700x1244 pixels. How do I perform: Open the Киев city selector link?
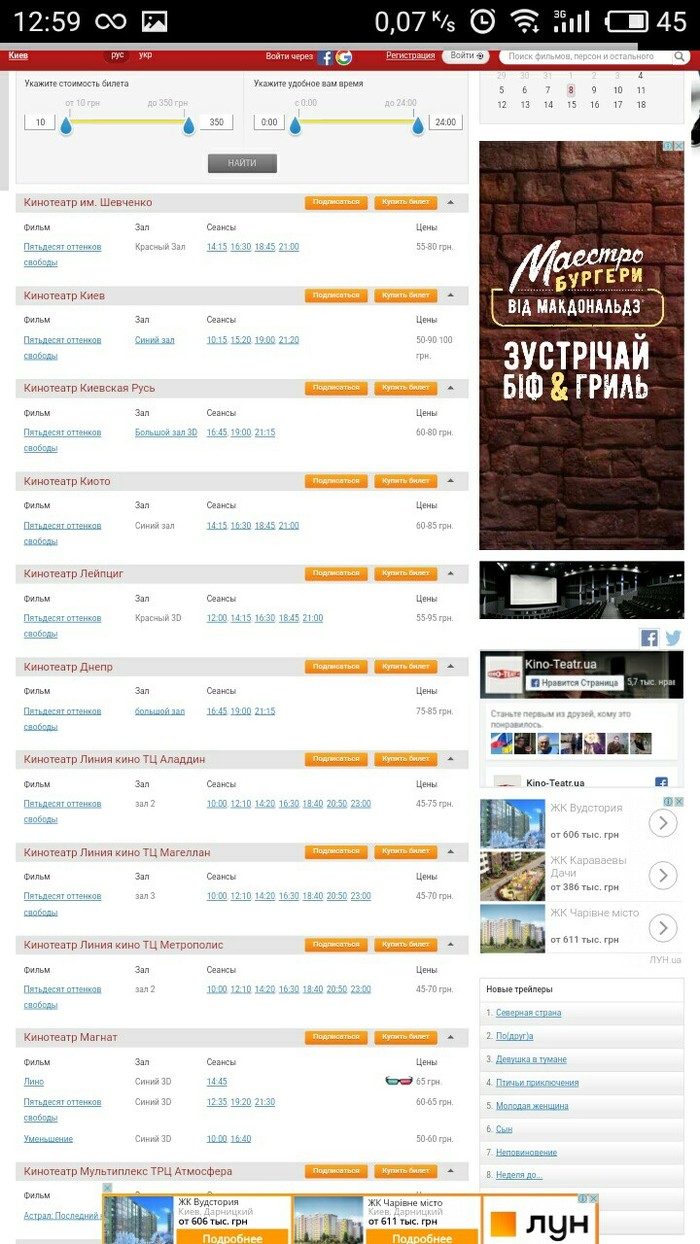click(x=18, y=56)
